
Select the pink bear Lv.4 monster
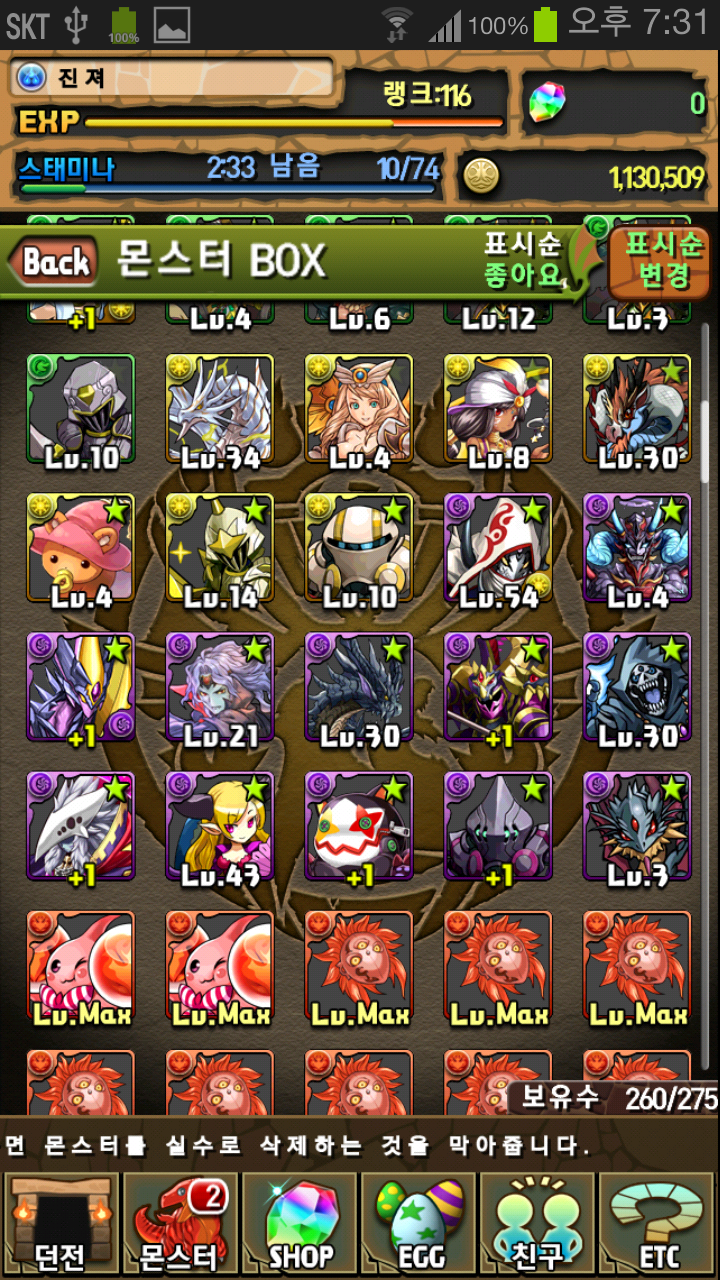pyautogui.click(x=80, y=548)
